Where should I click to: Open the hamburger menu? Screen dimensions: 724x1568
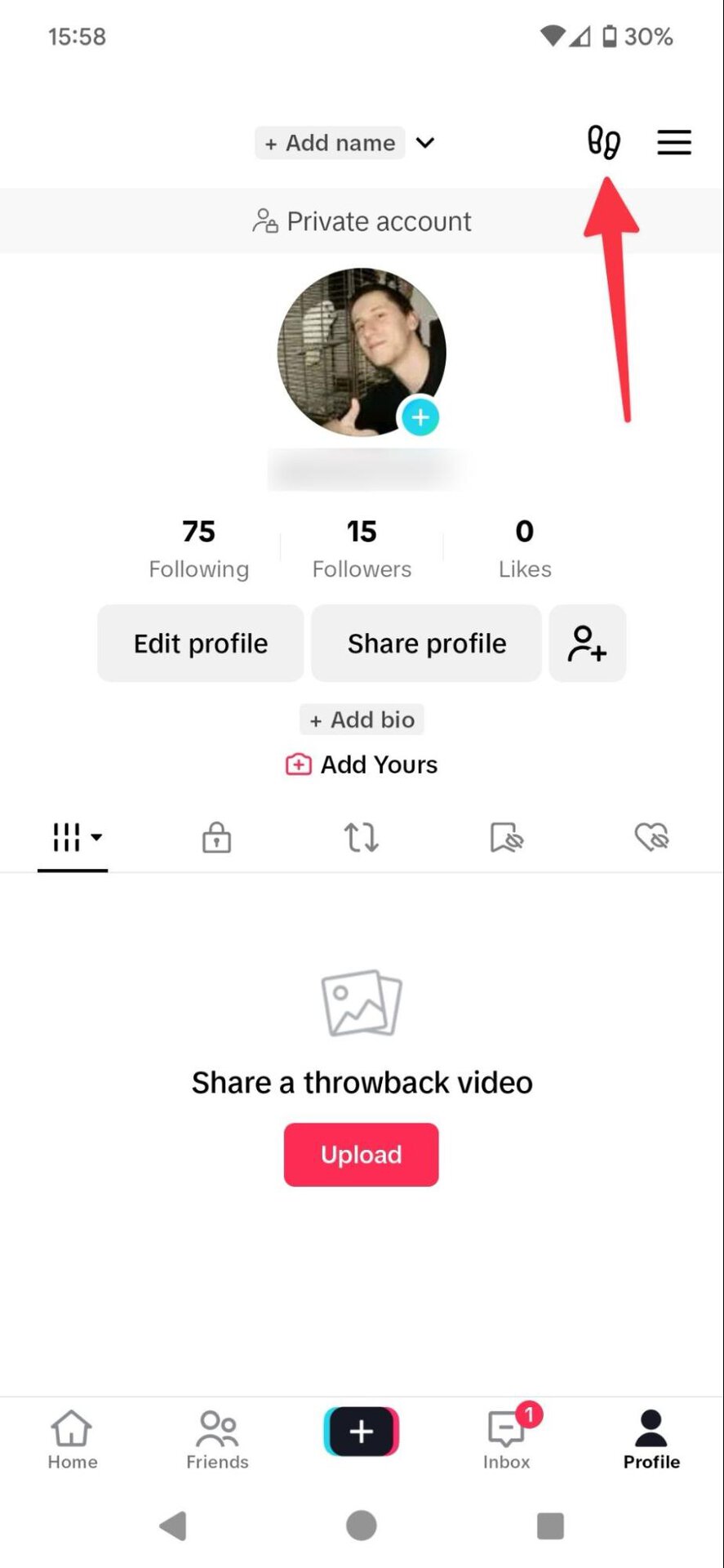(674, 143)
